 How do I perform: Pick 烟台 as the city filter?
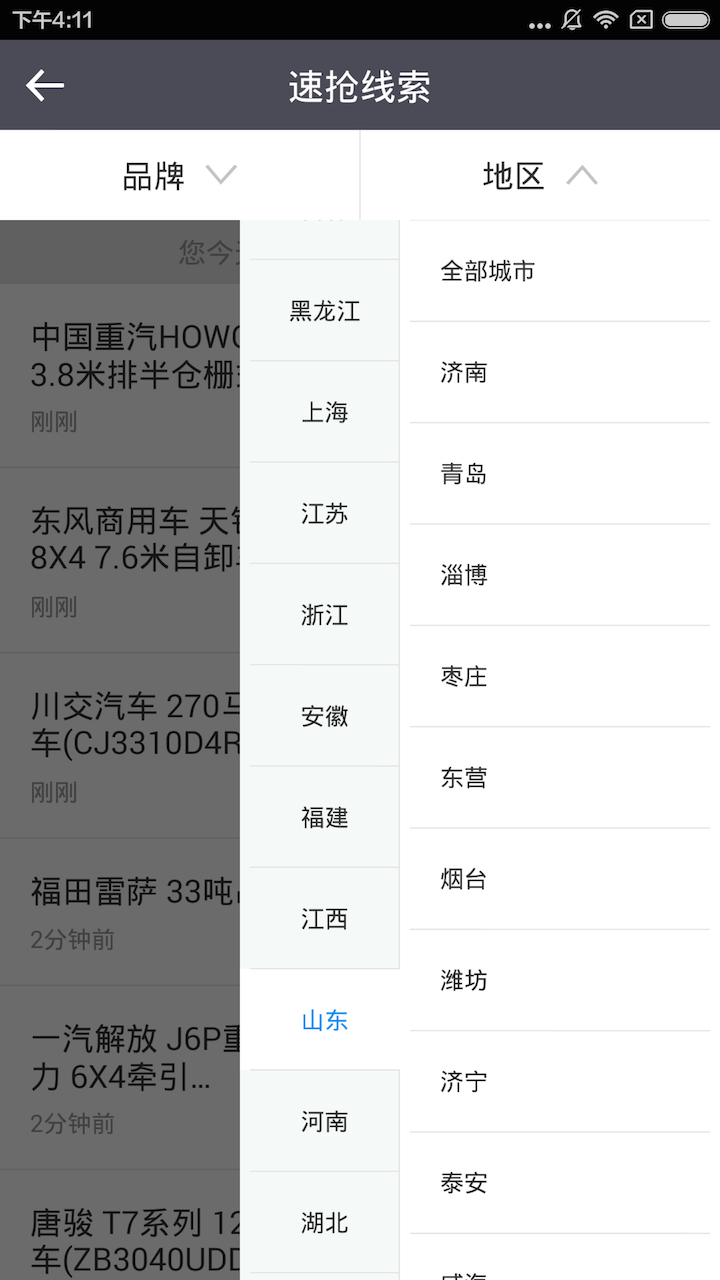pyautogui.click(x=462, y=879)
